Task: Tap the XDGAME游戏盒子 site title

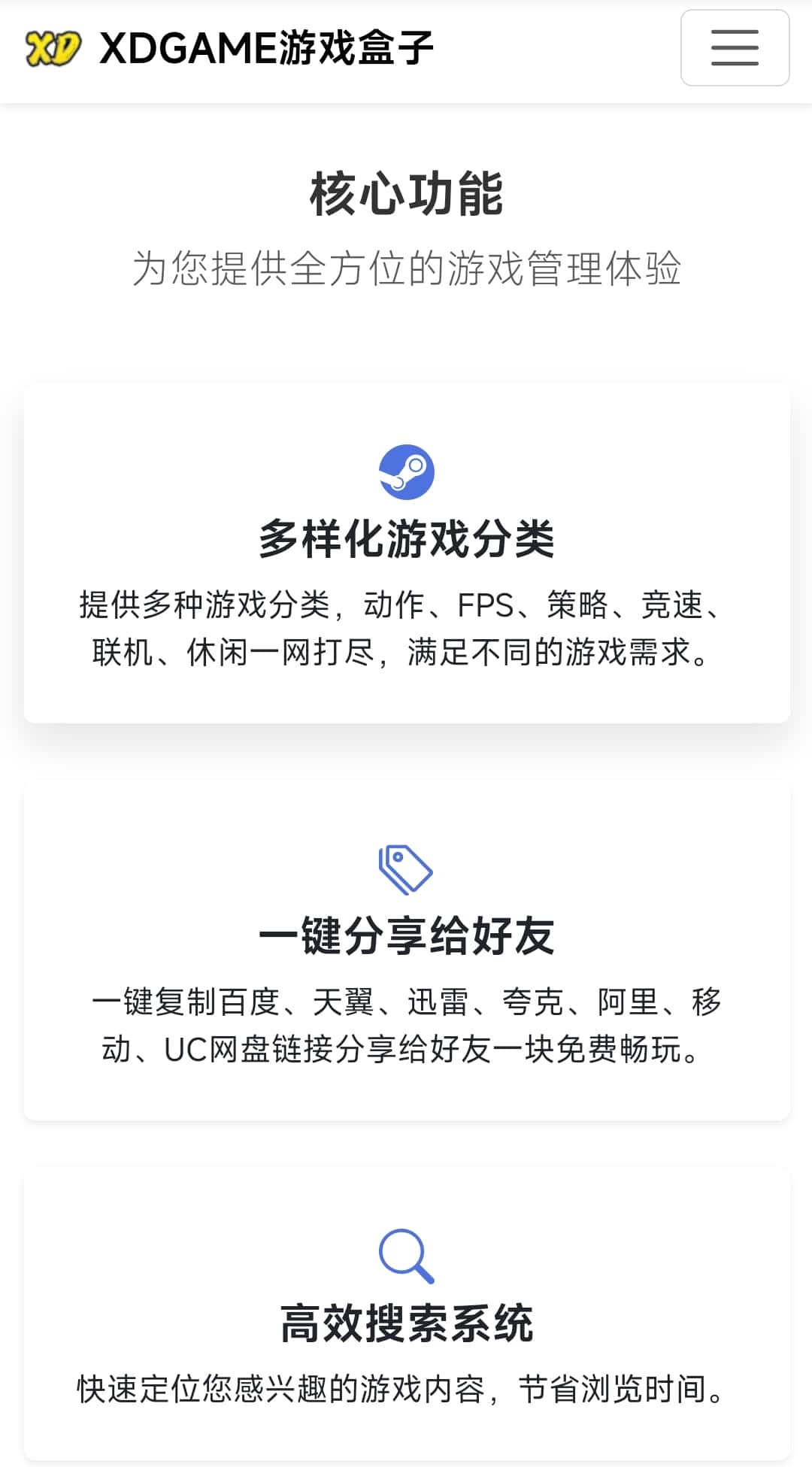Action: (x=265, y=49)
